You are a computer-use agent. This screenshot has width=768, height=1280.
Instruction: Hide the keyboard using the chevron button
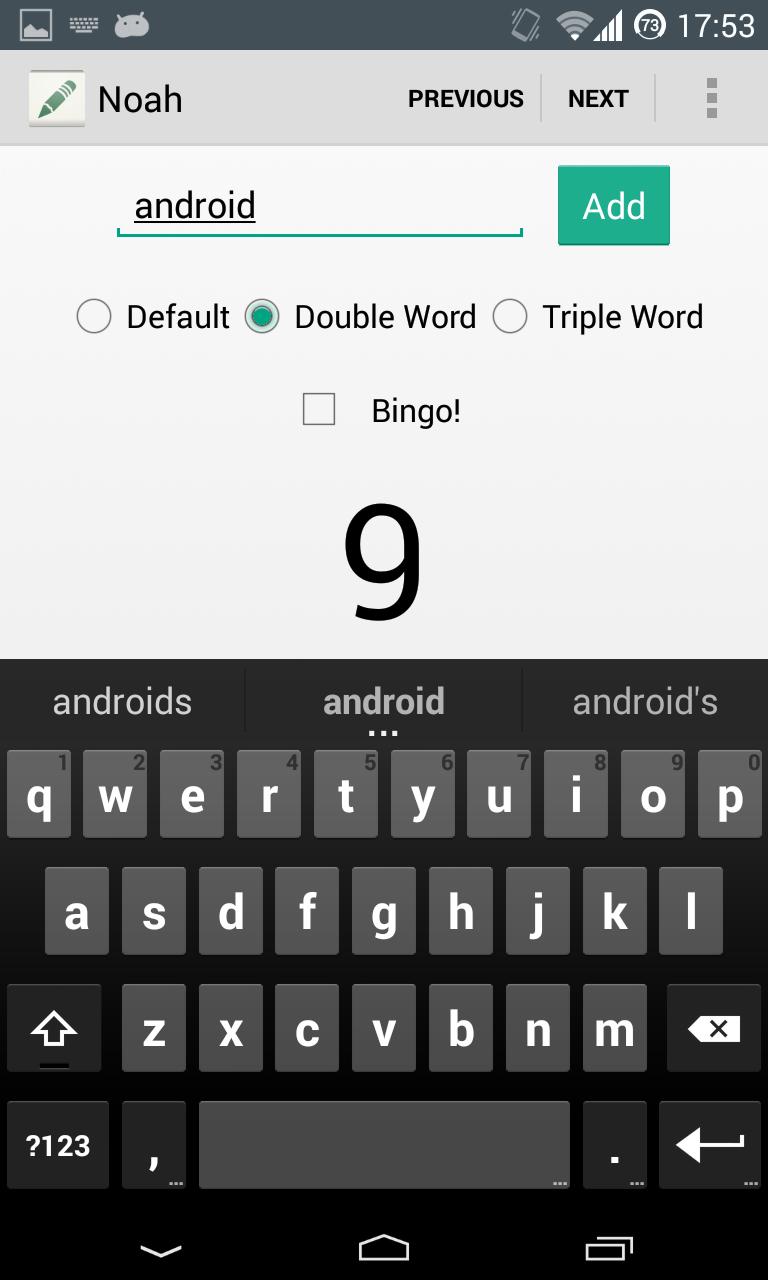coord(159,1247)
